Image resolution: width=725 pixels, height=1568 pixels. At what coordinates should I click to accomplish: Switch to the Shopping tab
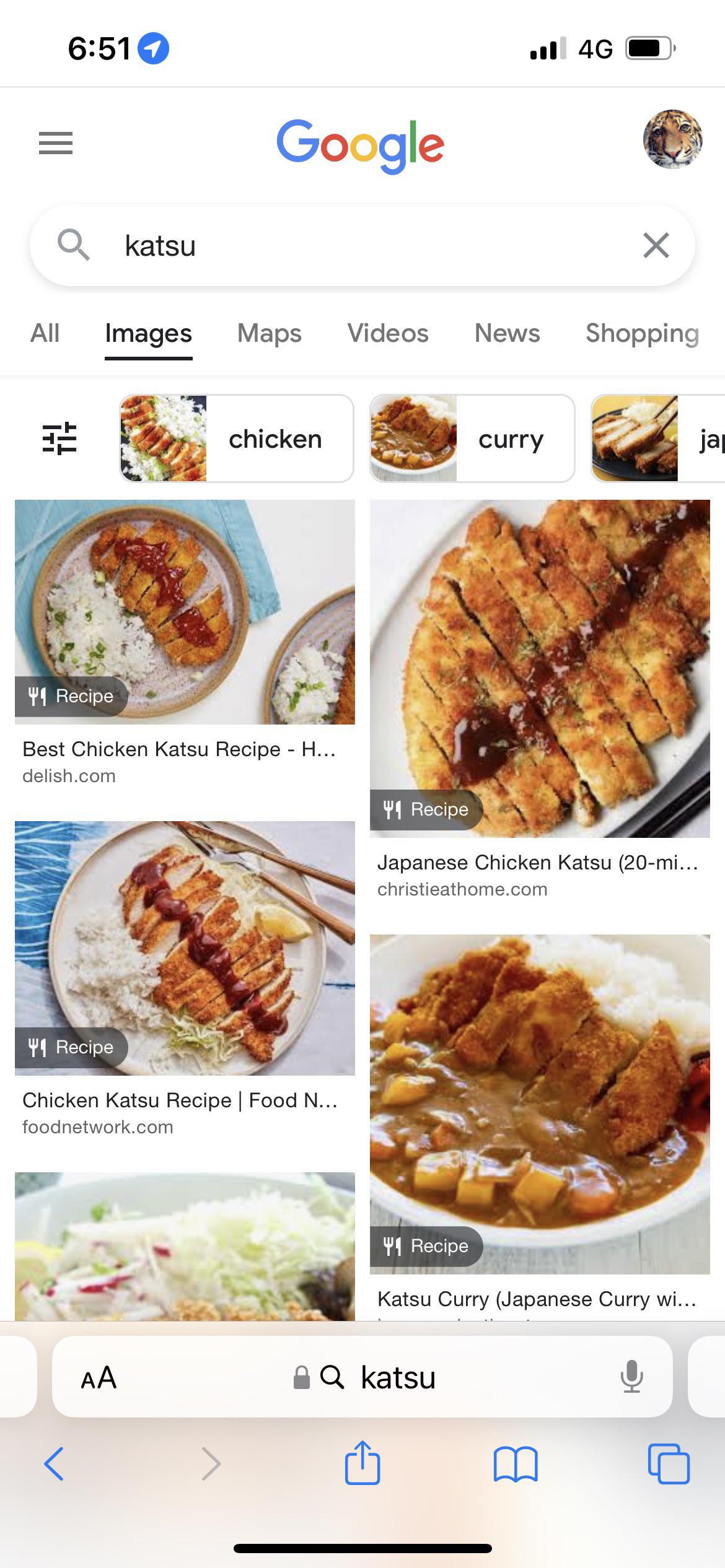[642, 333]
